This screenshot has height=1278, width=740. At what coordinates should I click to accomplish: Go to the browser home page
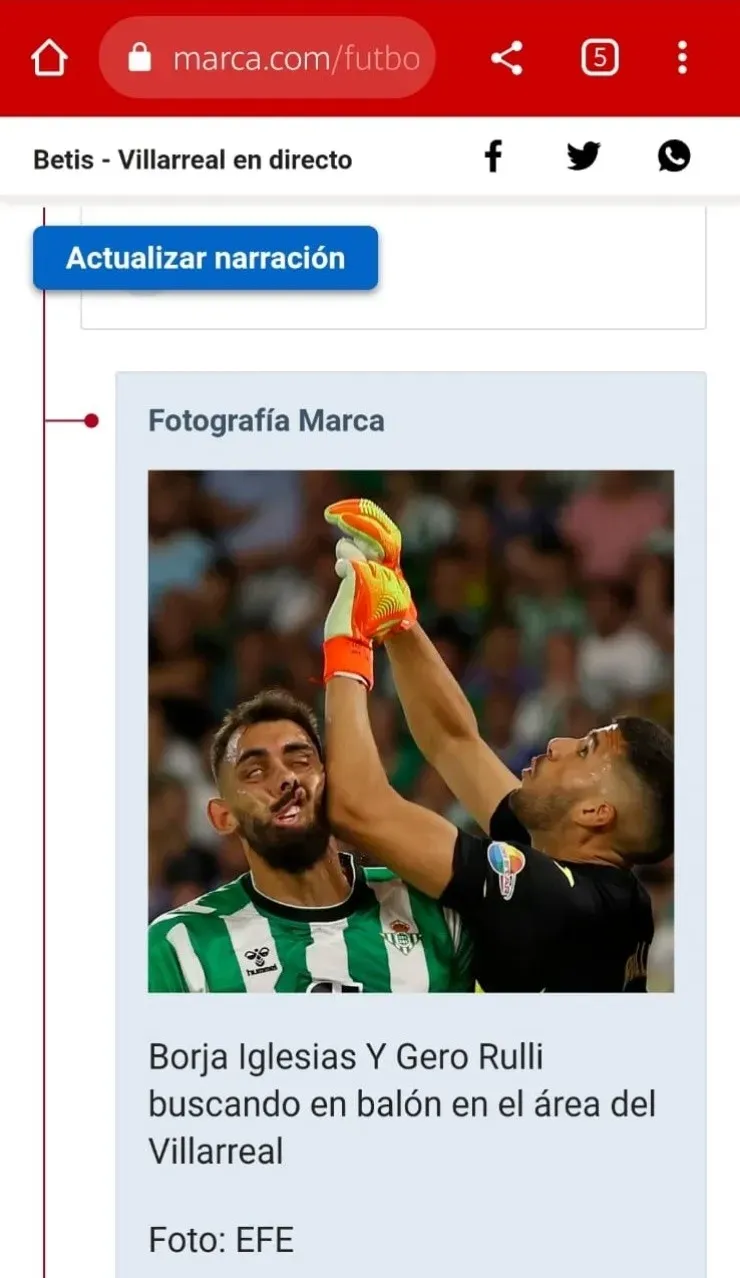(x=49, y=58)
